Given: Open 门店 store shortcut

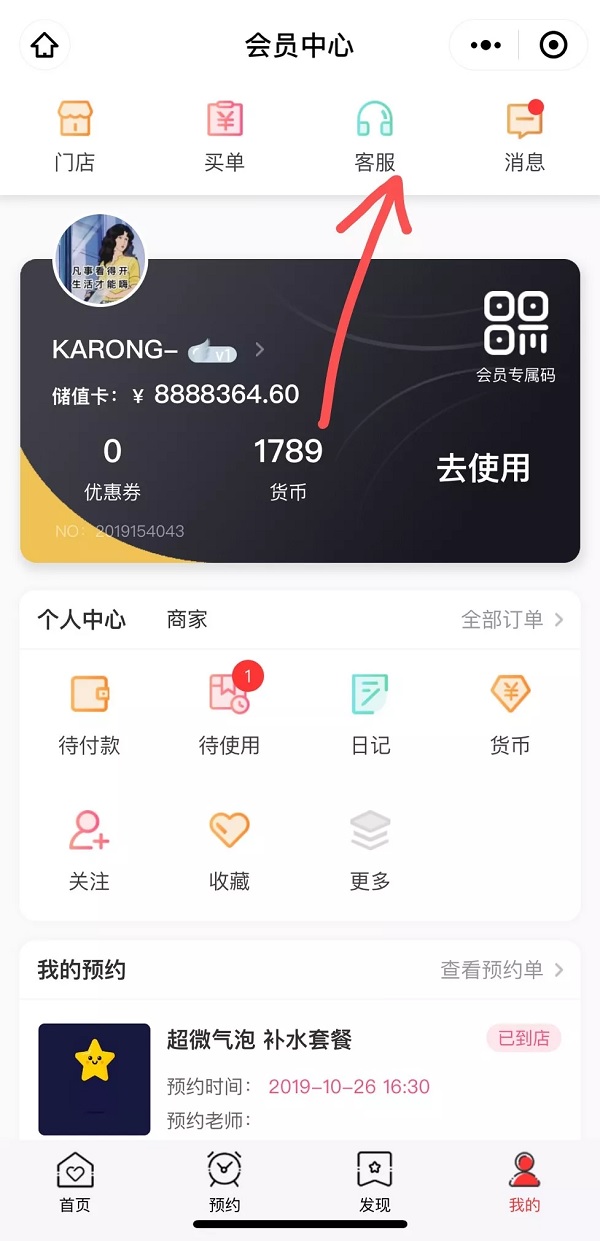Looking at the screenshot, I should pos(75,137).
